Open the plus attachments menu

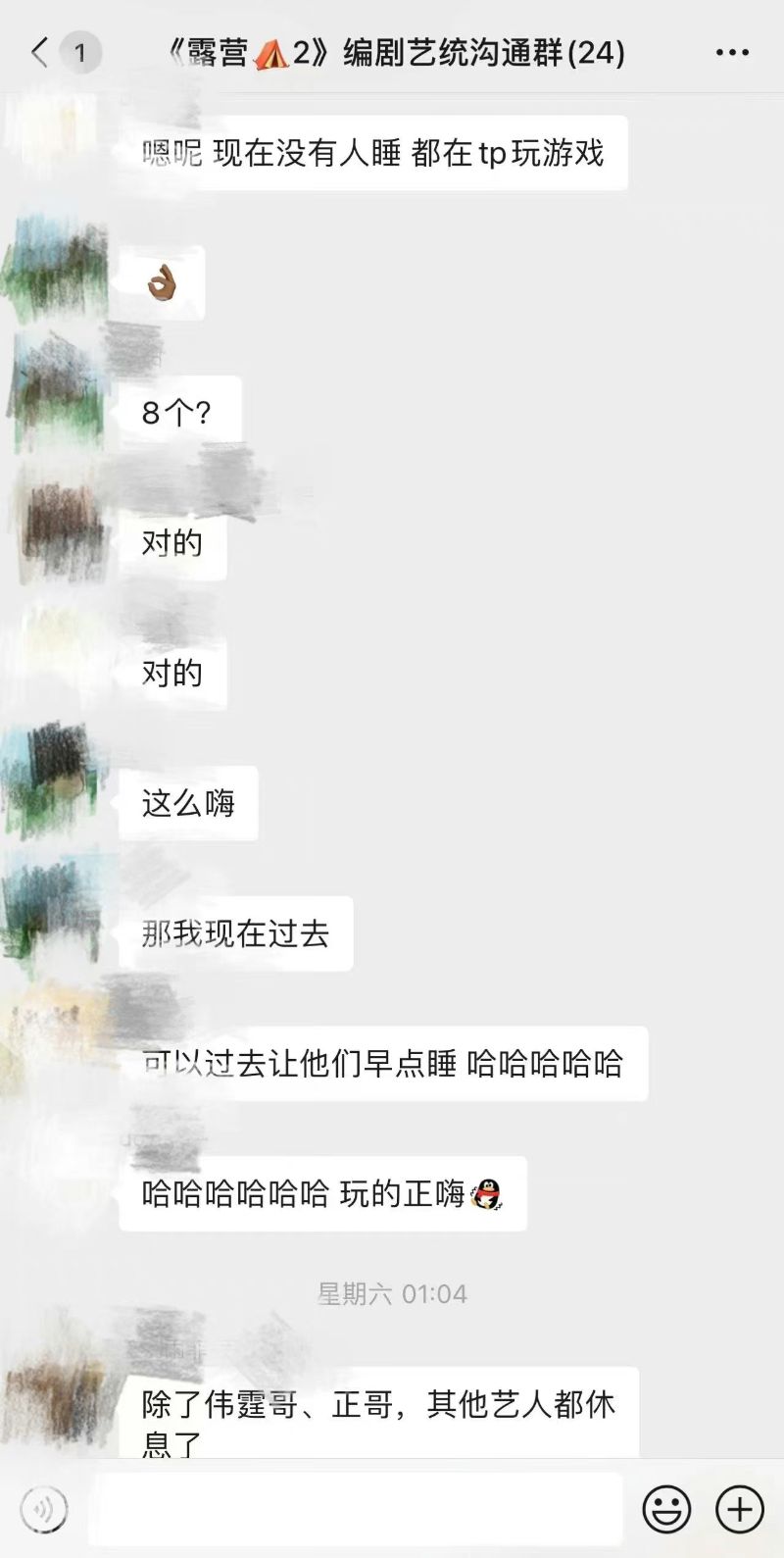pyautogui.click(x=739, y=1508)
